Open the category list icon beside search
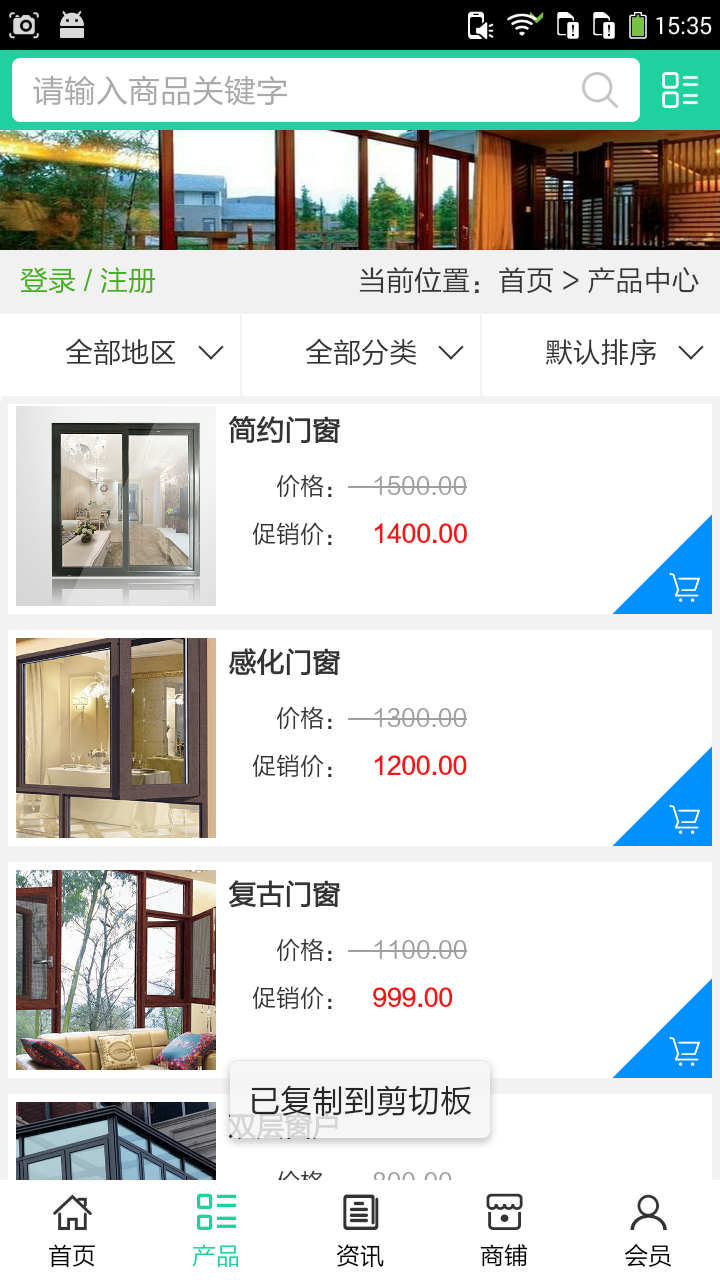720x1280 pixels. tap(680, 90)
